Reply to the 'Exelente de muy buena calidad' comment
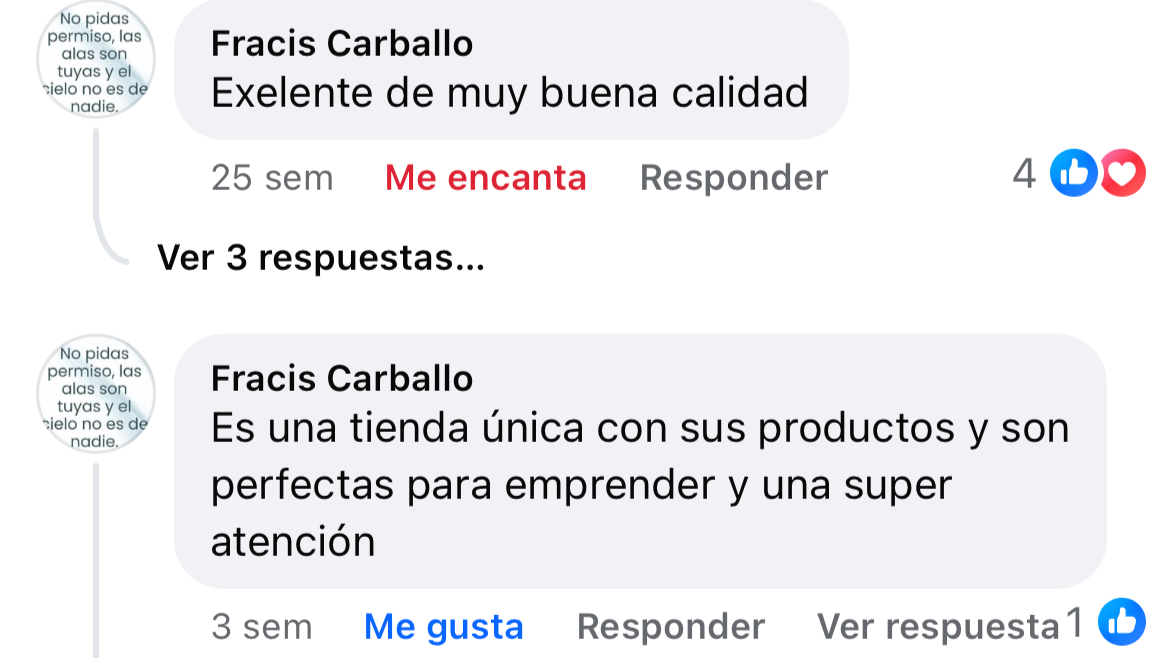Screen dimensions: 1170x658 [x=733, y=178]
